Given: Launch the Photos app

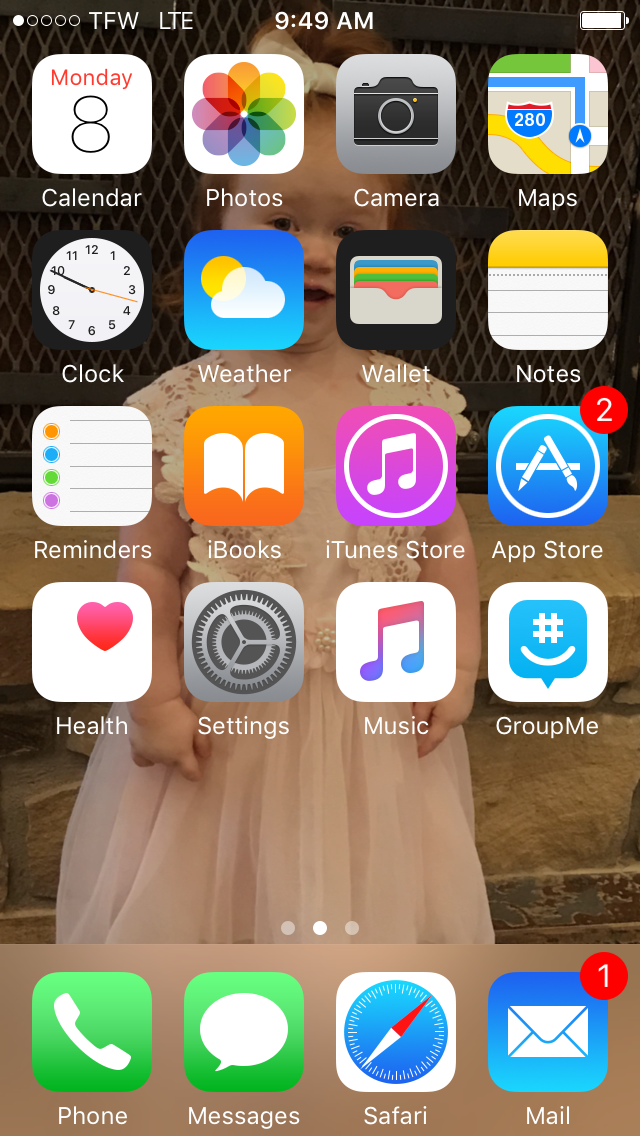Looking at the screenshot, I should [244, 114].
